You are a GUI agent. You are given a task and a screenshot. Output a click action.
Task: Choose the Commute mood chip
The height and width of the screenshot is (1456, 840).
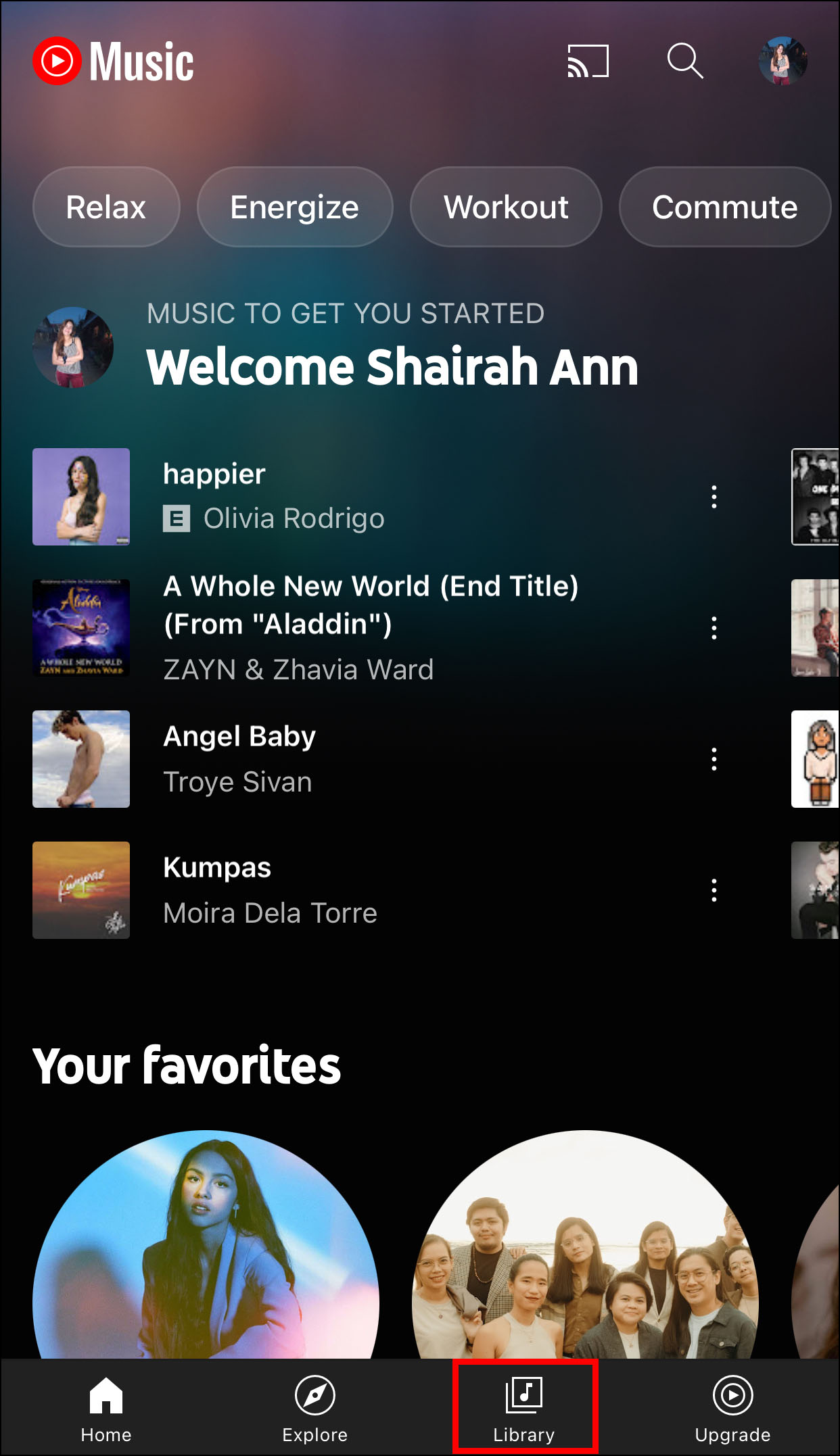(x=724, y=207)
